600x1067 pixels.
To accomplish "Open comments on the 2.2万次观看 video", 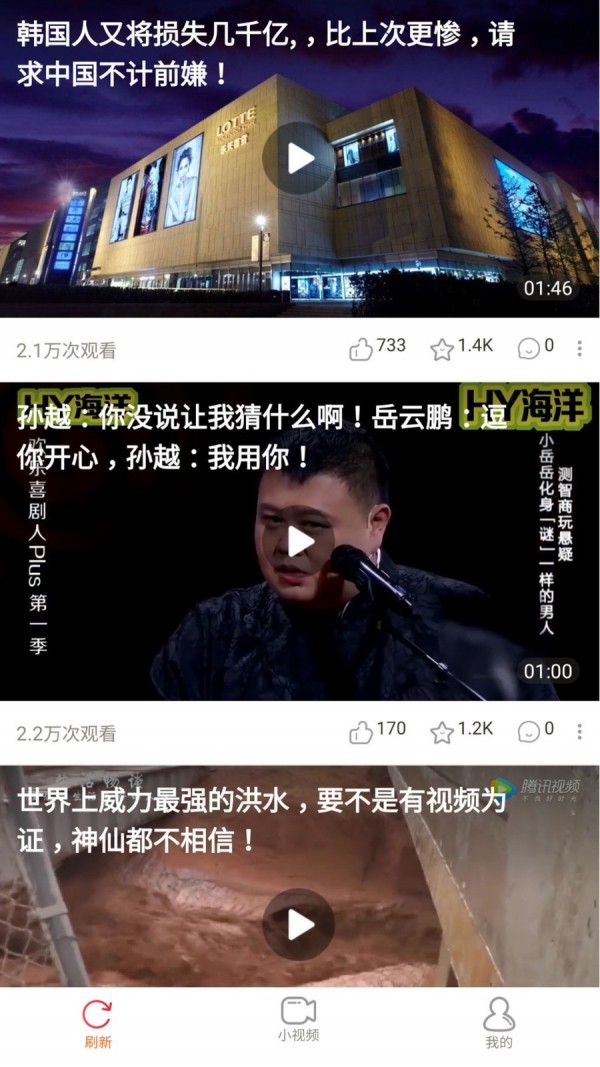I will click(x=529, y=731).
